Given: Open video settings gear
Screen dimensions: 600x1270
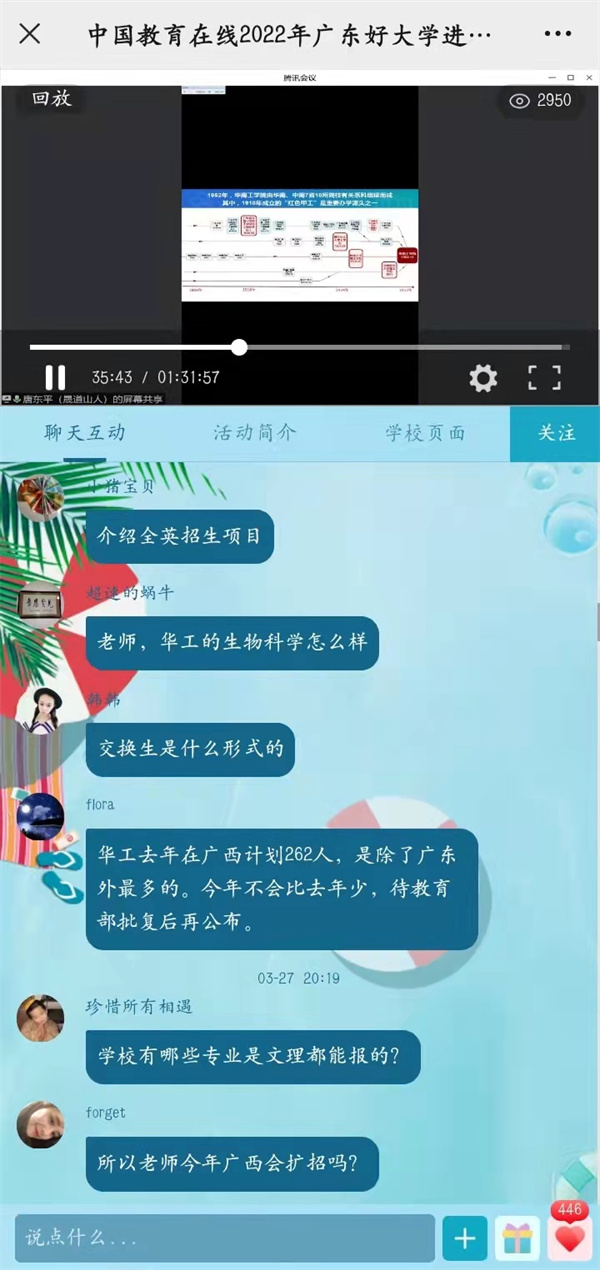Looking at the screenshot, I should click(x=483, y=377).
